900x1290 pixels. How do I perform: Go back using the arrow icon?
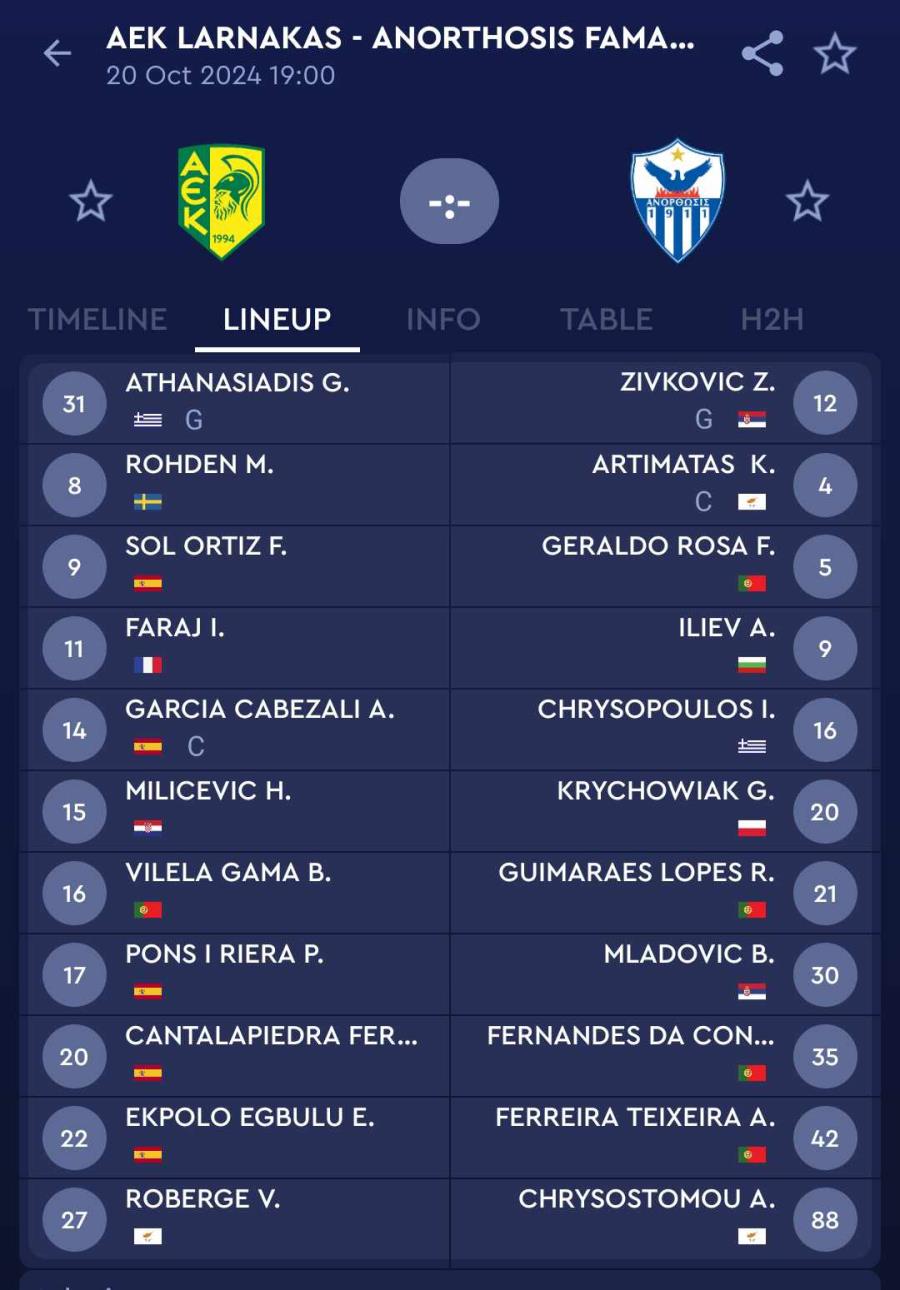(57, 54)
